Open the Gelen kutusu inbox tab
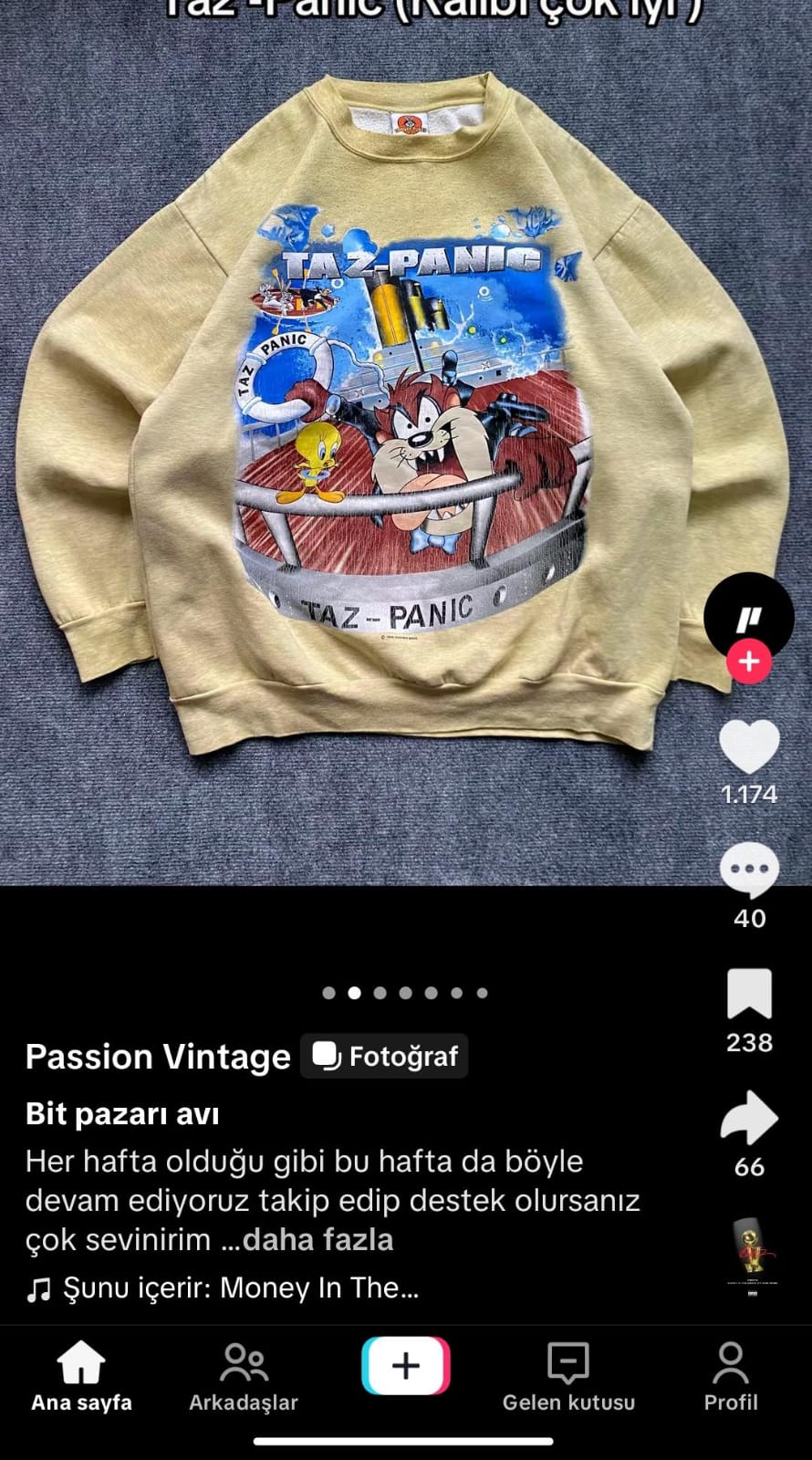The image size is (812, 1460). tap(568, 1376)
